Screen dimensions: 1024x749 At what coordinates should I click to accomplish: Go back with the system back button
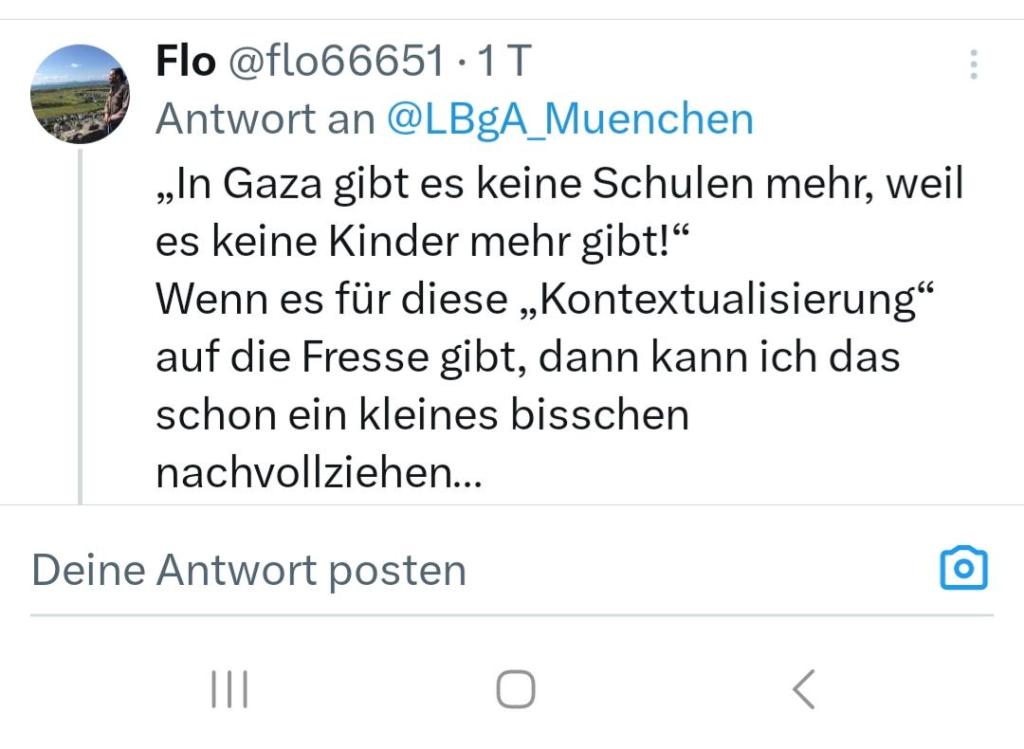pos(803,689)
